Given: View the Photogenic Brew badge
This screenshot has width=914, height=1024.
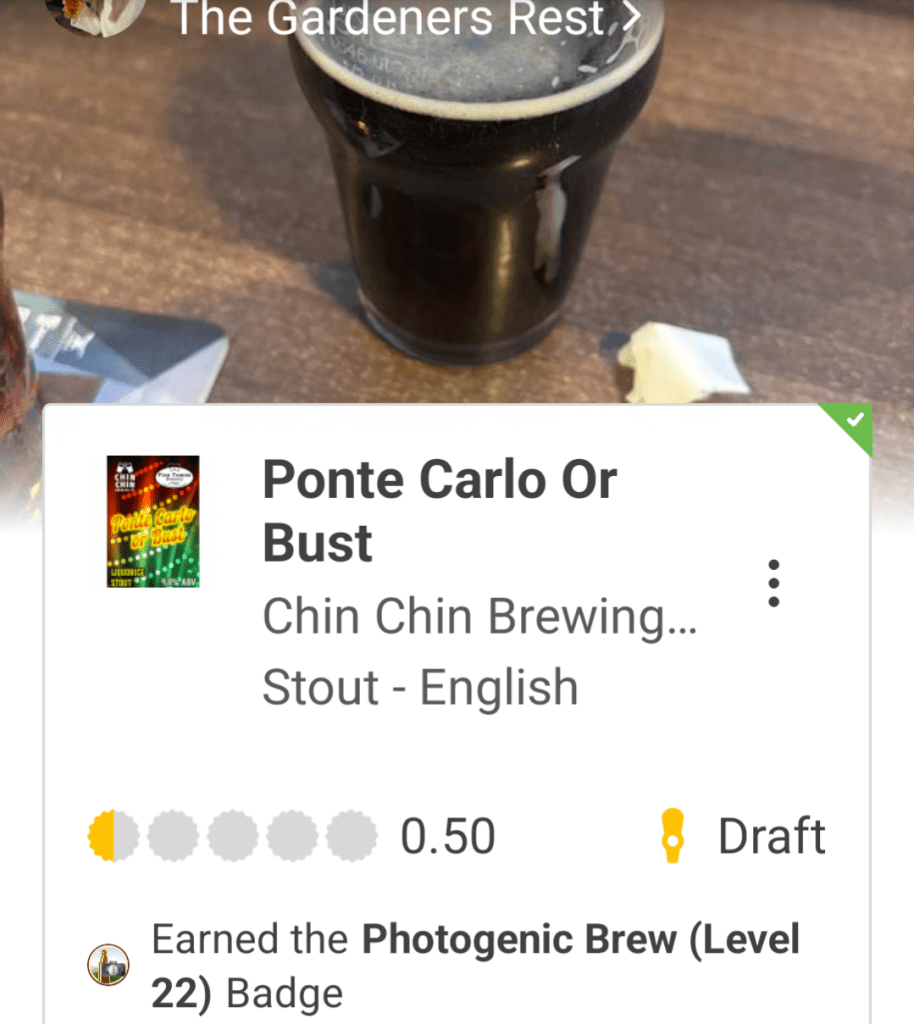Looking at the screenshot, I should [x=108, y=965].
